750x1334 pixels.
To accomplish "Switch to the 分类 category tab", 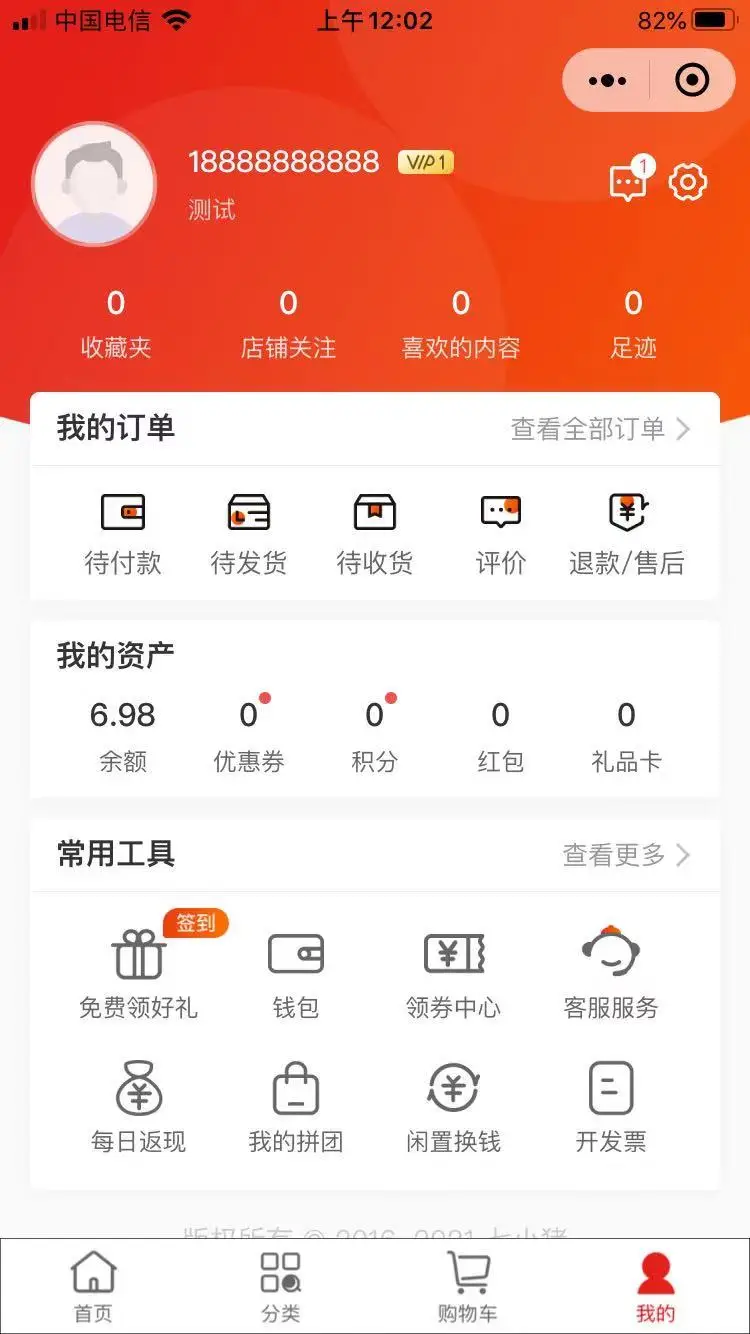I will click(x=281, y=1286).
